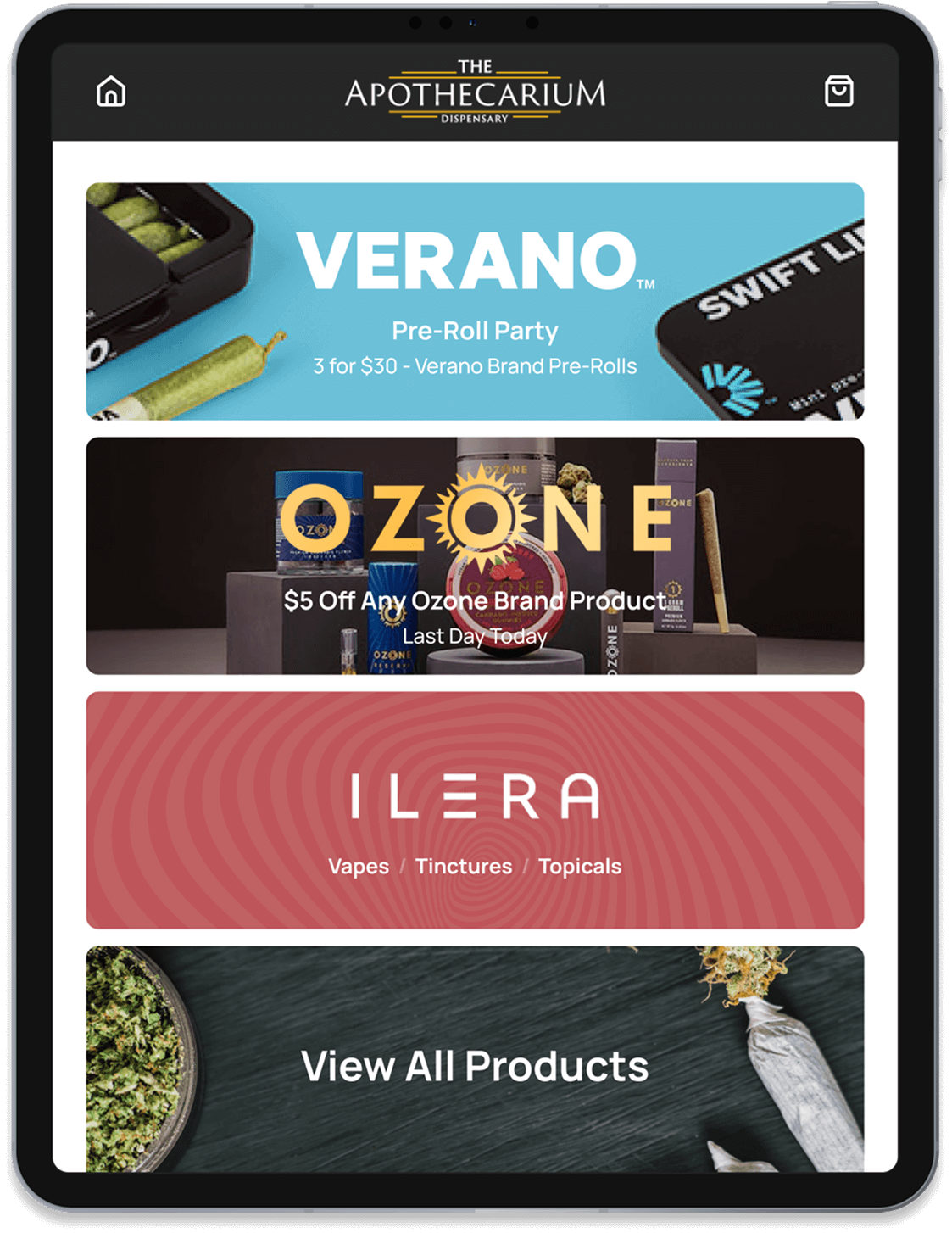Screen dimensions: 952x1233
Task: Go to the home icon
Action: (111, 91)
